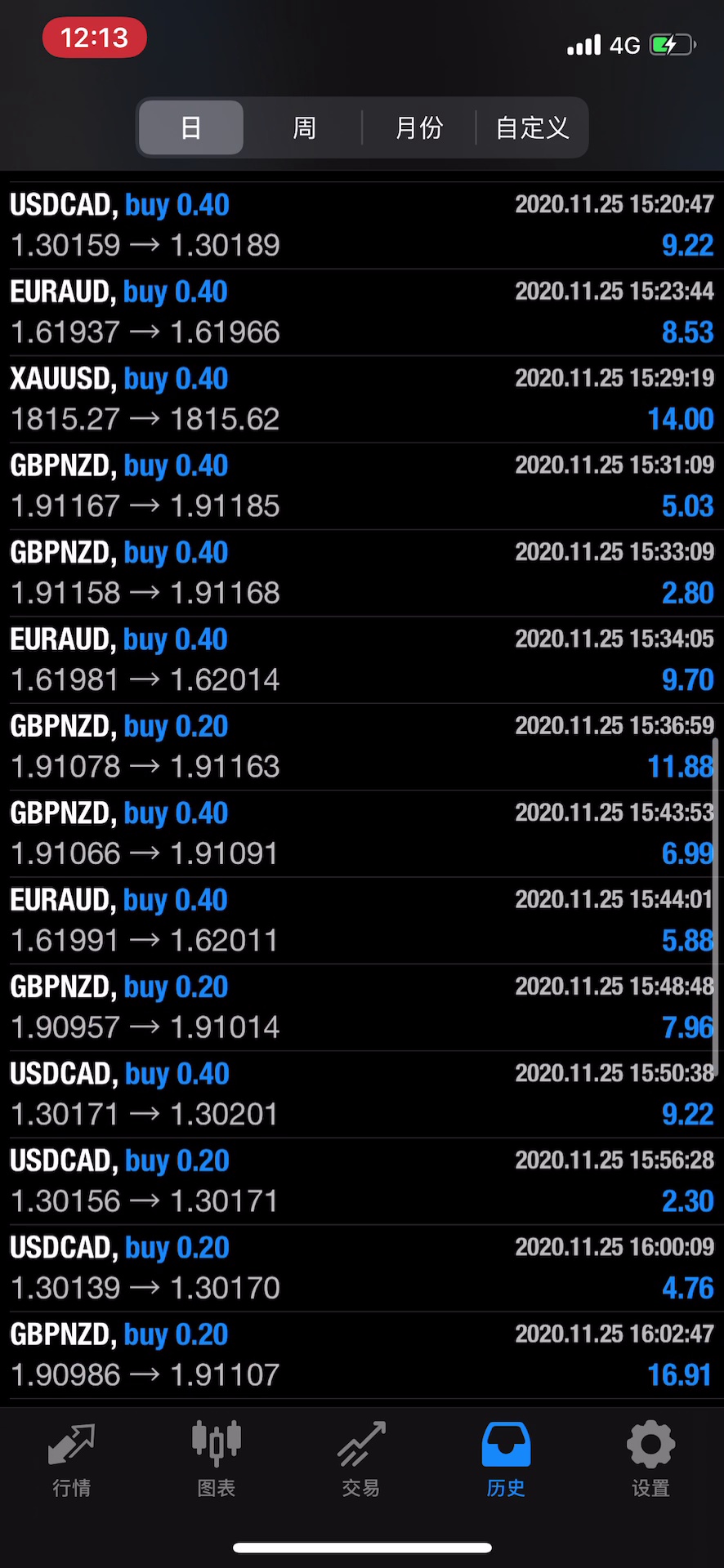Tap the 历史 history tab
724x1568 pixels.
coord(506,1459)
